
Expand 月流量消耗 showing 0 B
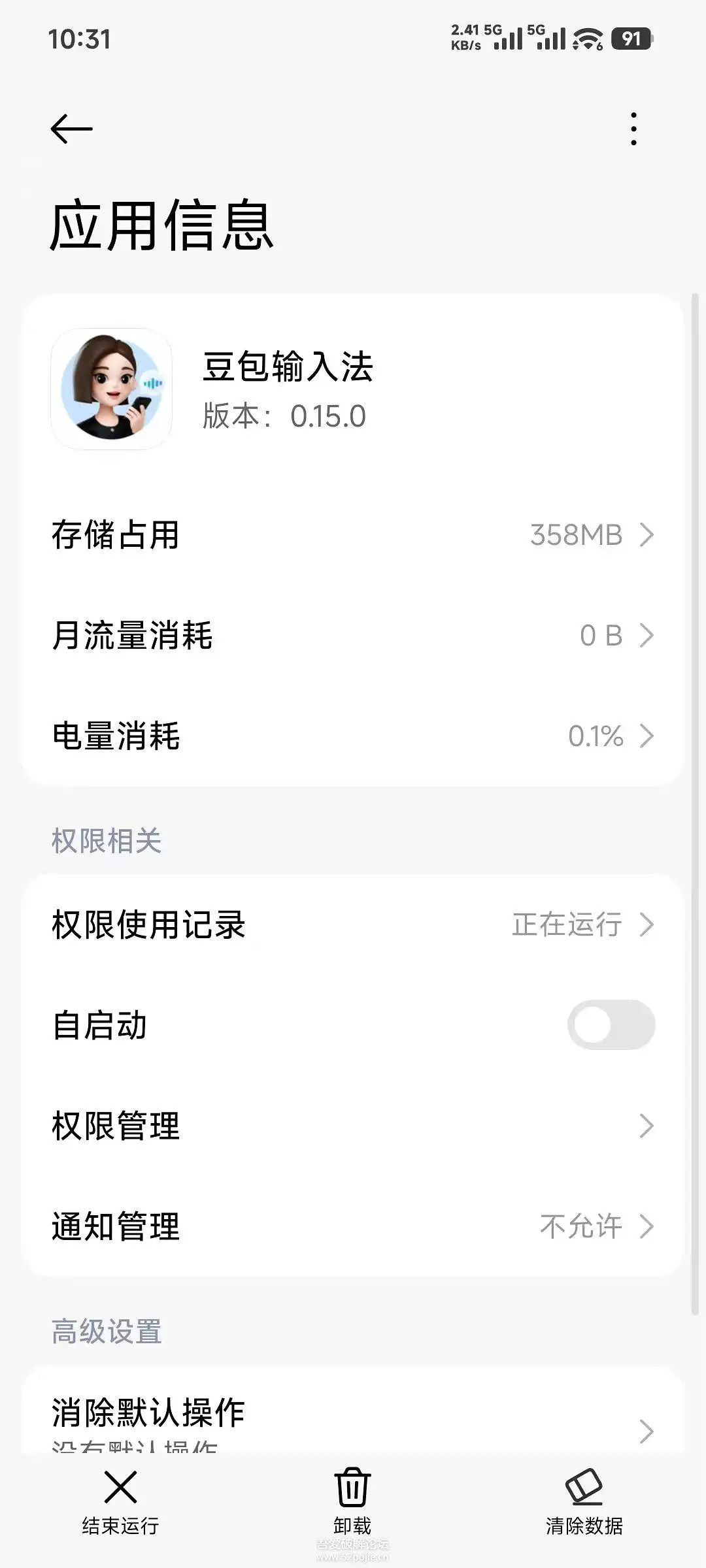coord(353,636)
